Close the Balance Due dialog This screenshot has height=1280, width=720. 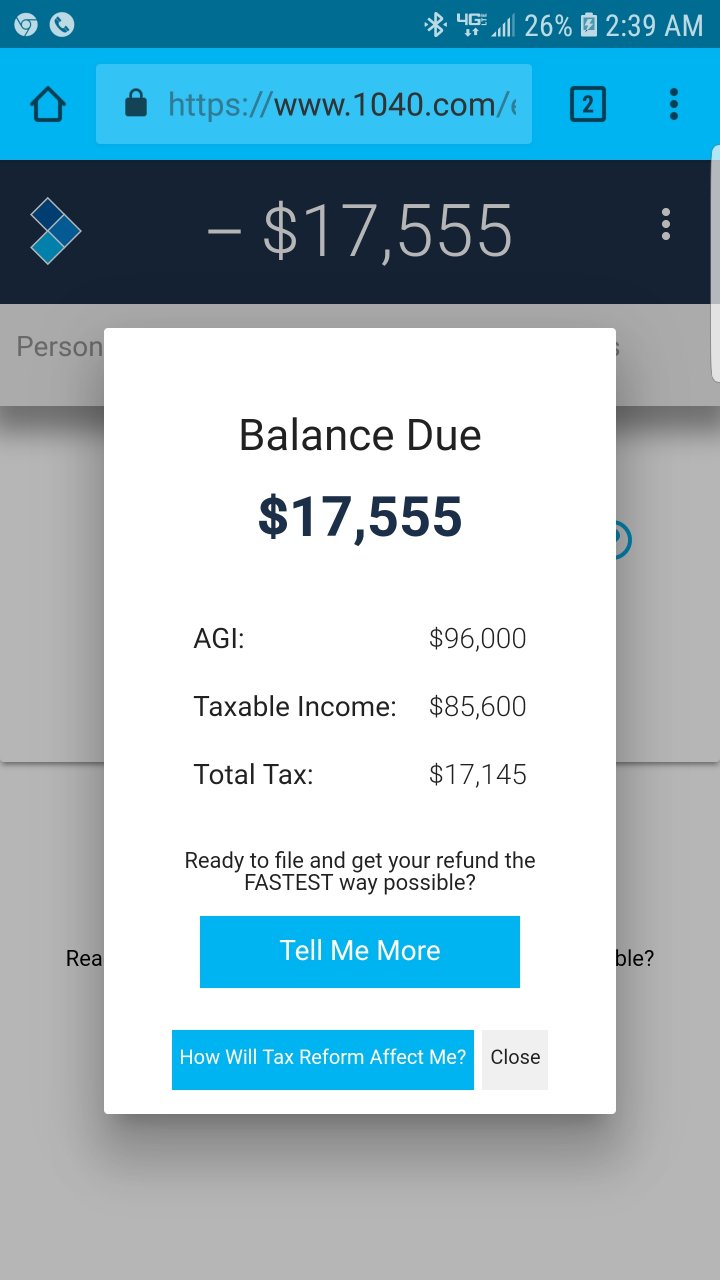[x=515, y=1059]
